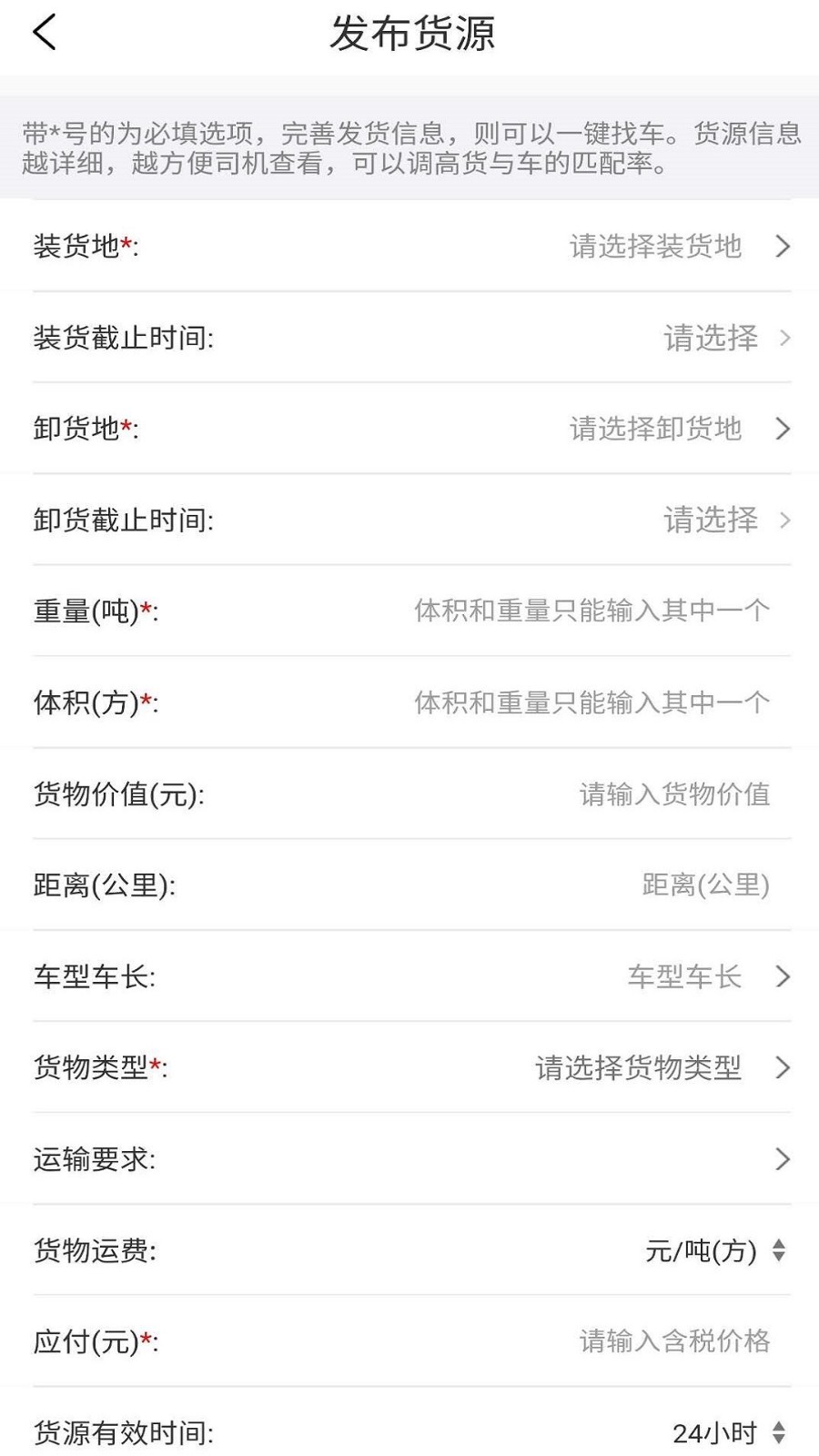819x1456 pixels.
Task: Tap the 重量(吨) weight input field
Action: pyautogui.click(x=591, y=611)
